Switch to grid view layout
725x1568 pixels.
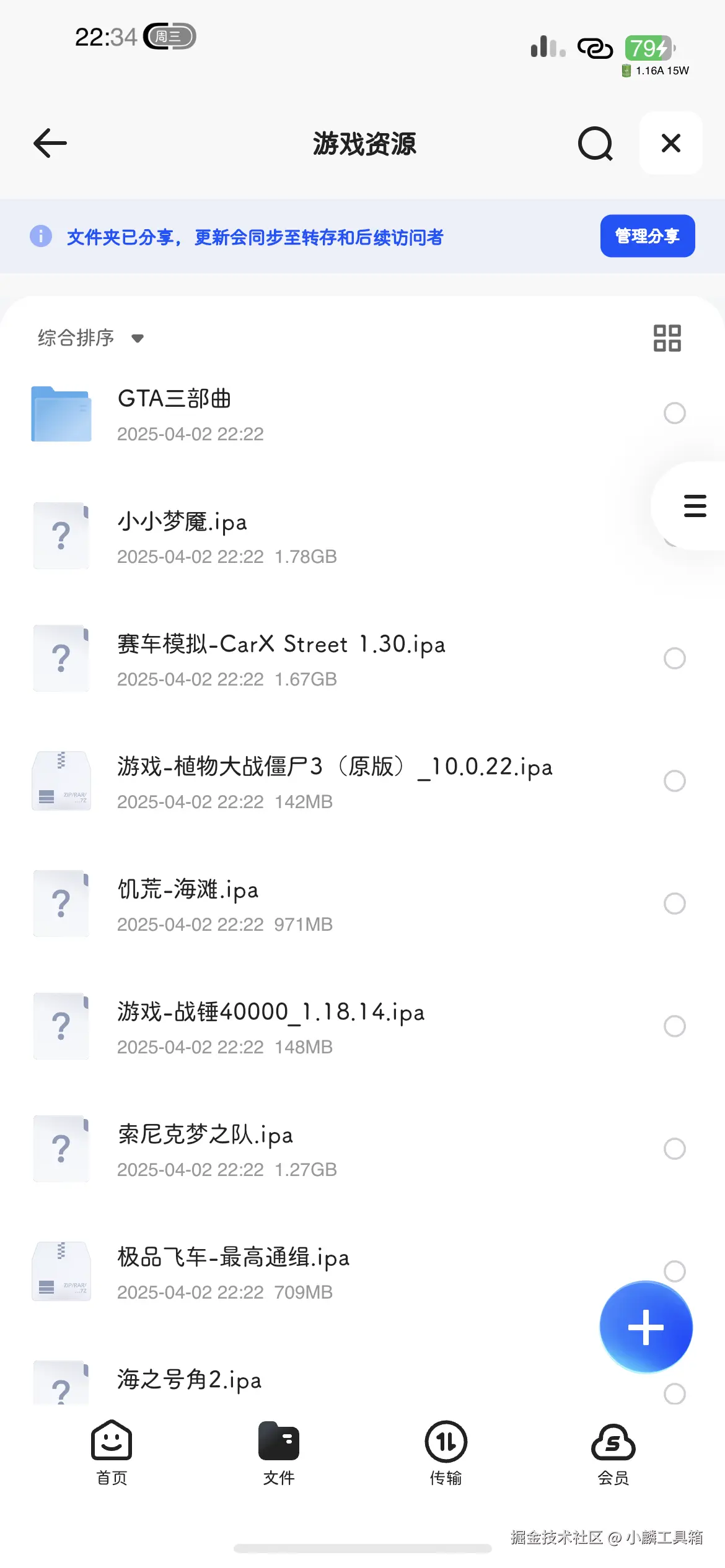coord(667,337)
